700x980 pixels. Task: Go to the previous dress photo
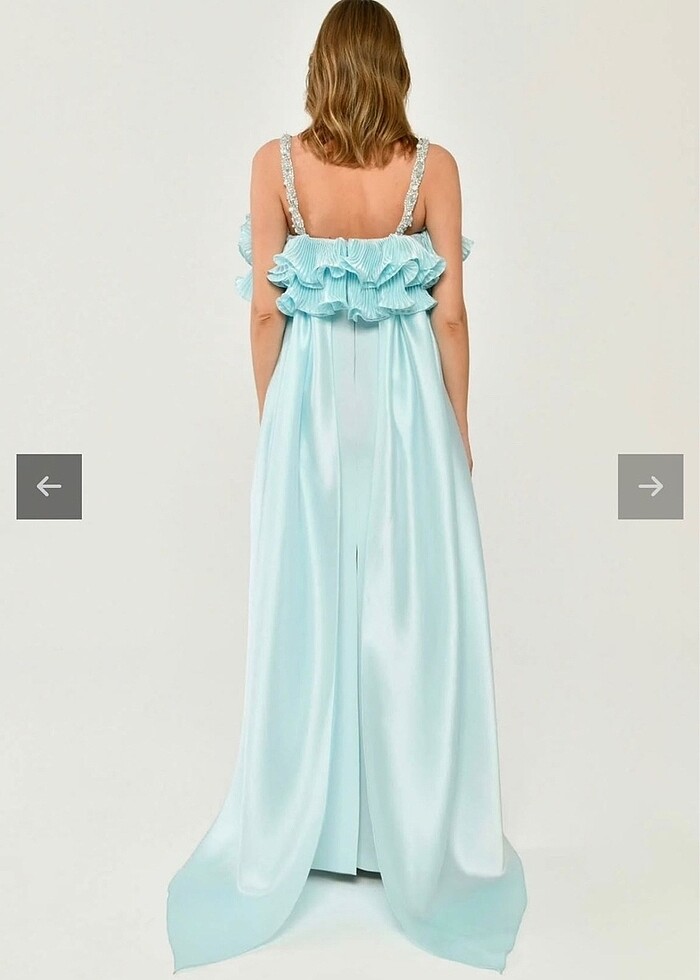[x=49, y=487]
